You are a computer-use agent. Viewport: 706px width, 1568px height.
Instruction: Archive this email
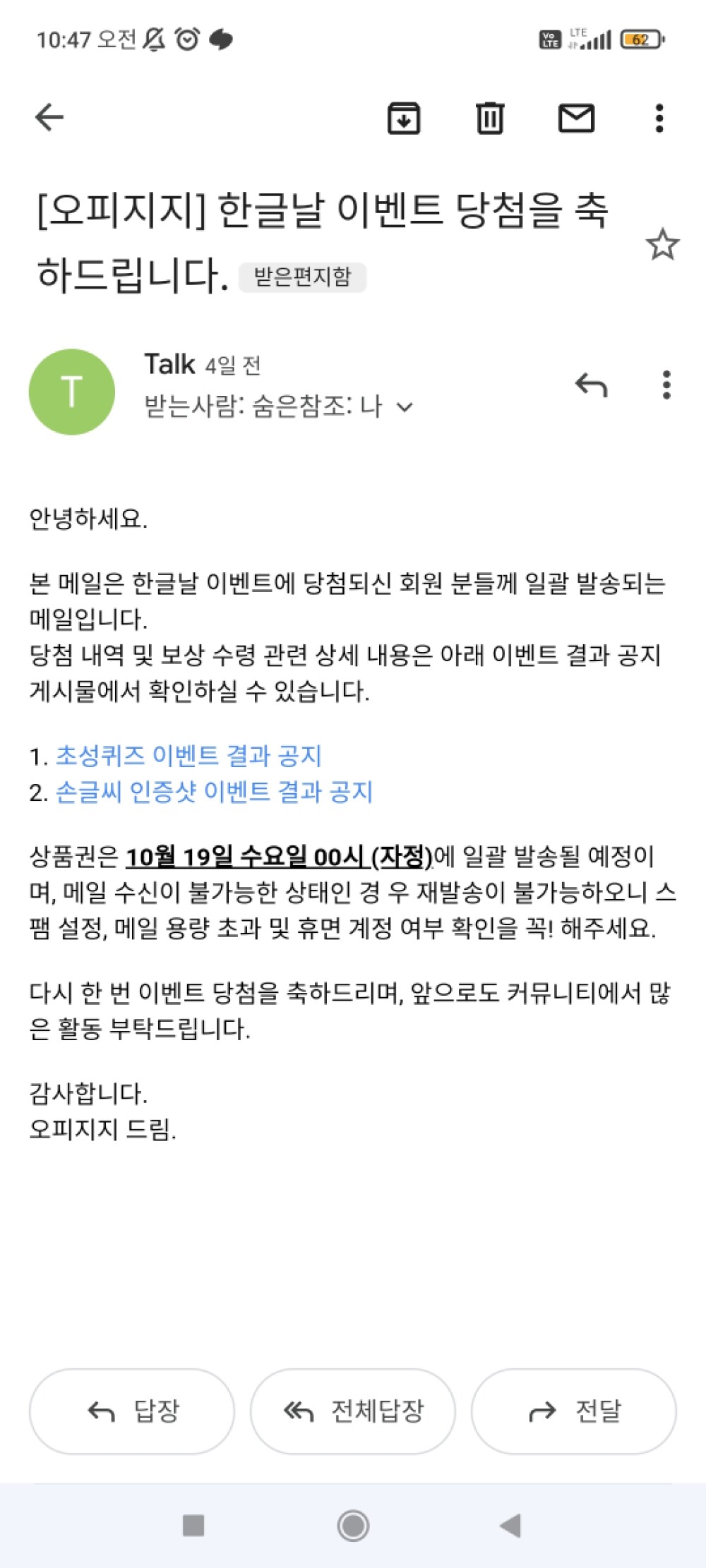point(404,118)
